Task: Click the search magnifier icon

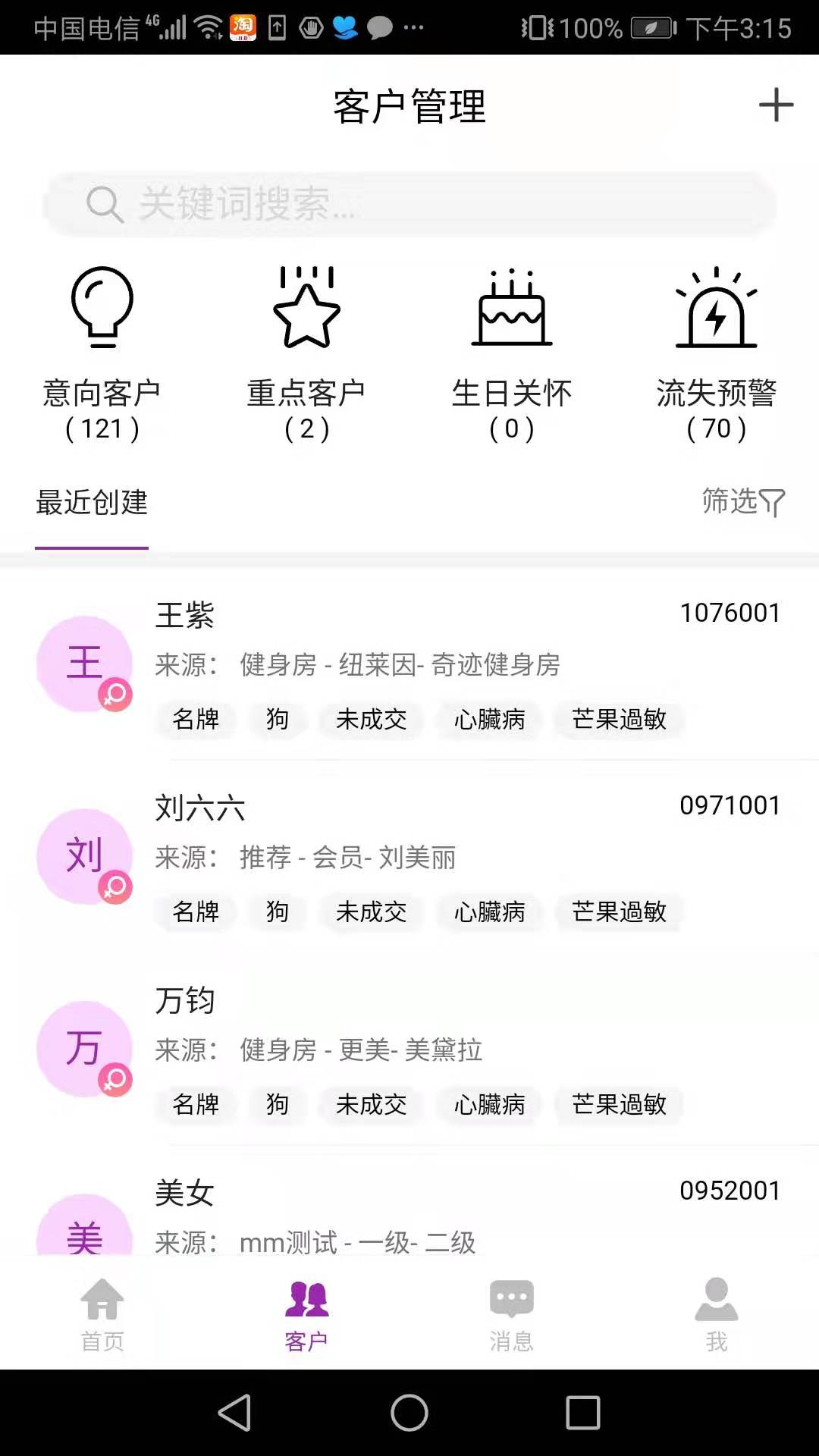Action: click(105, 204)
